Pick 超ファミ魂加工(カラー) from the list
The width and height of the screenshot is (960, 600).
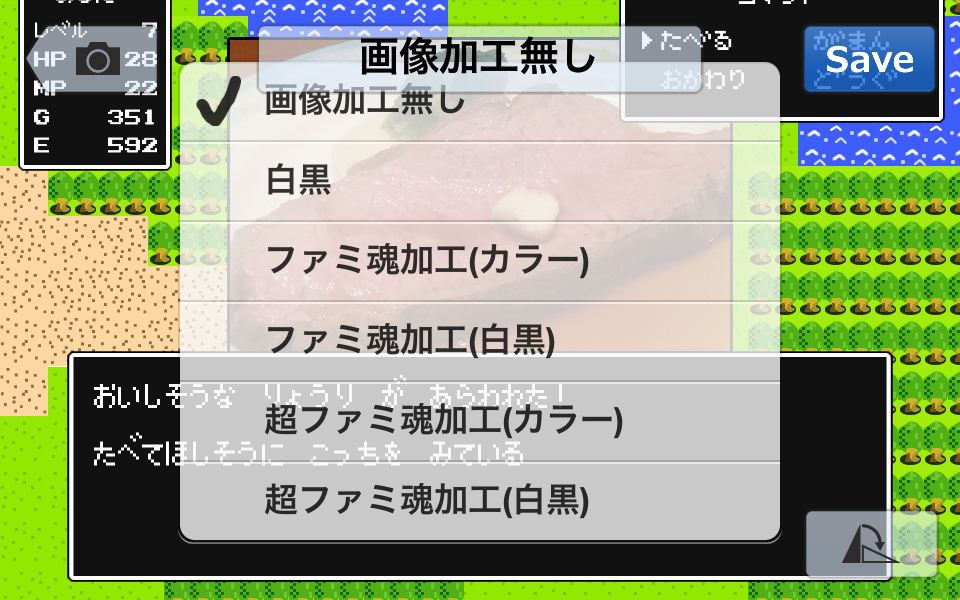click(x=480, y=420)
